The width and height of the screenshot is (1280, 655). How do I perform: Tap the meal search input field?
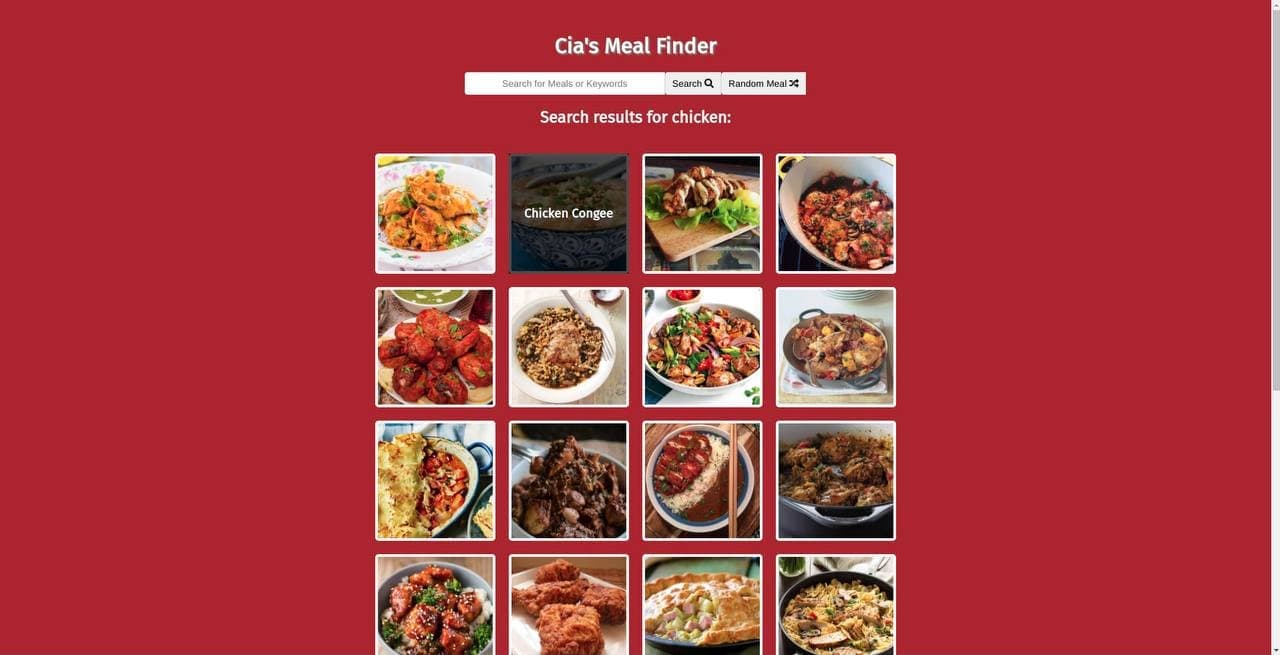coord(564,84)
